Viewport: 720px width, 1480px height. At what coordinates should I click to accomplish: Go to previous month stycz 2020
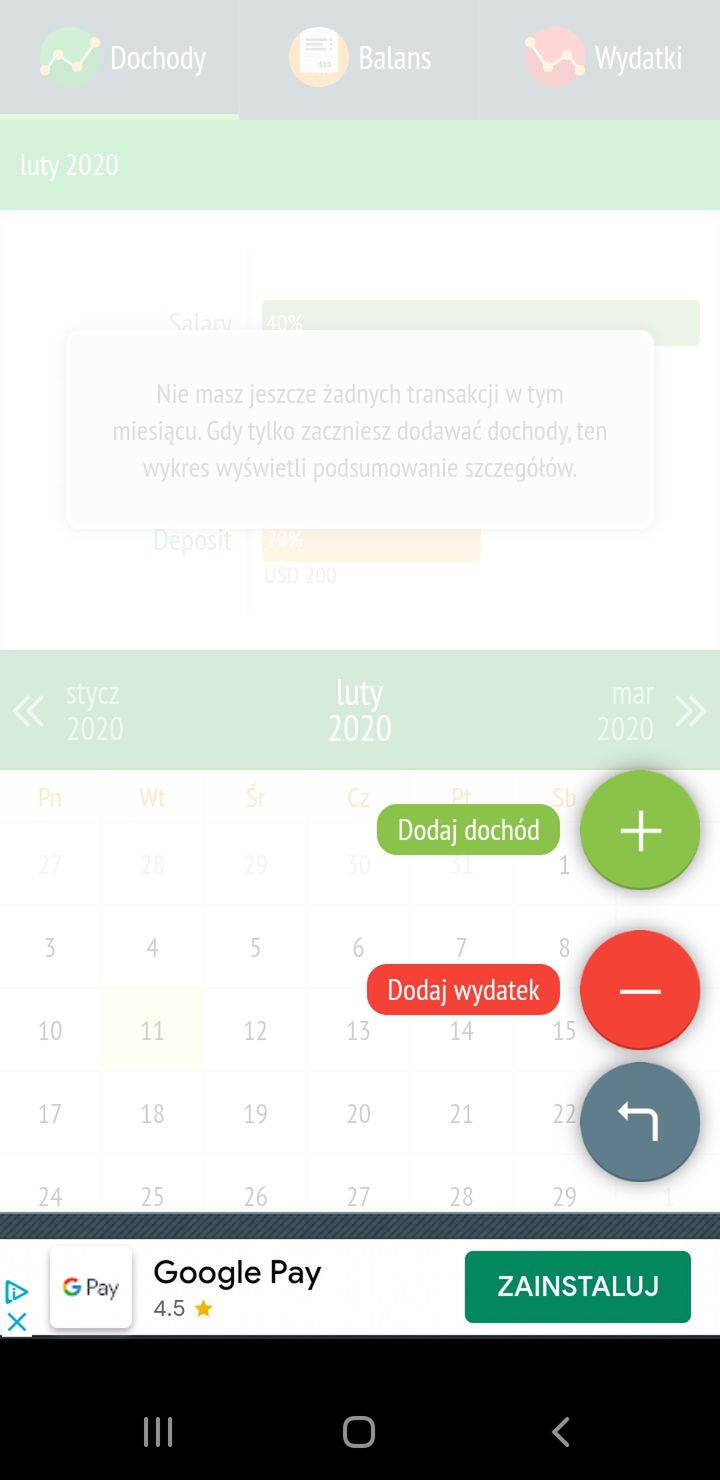pos(68,711)
